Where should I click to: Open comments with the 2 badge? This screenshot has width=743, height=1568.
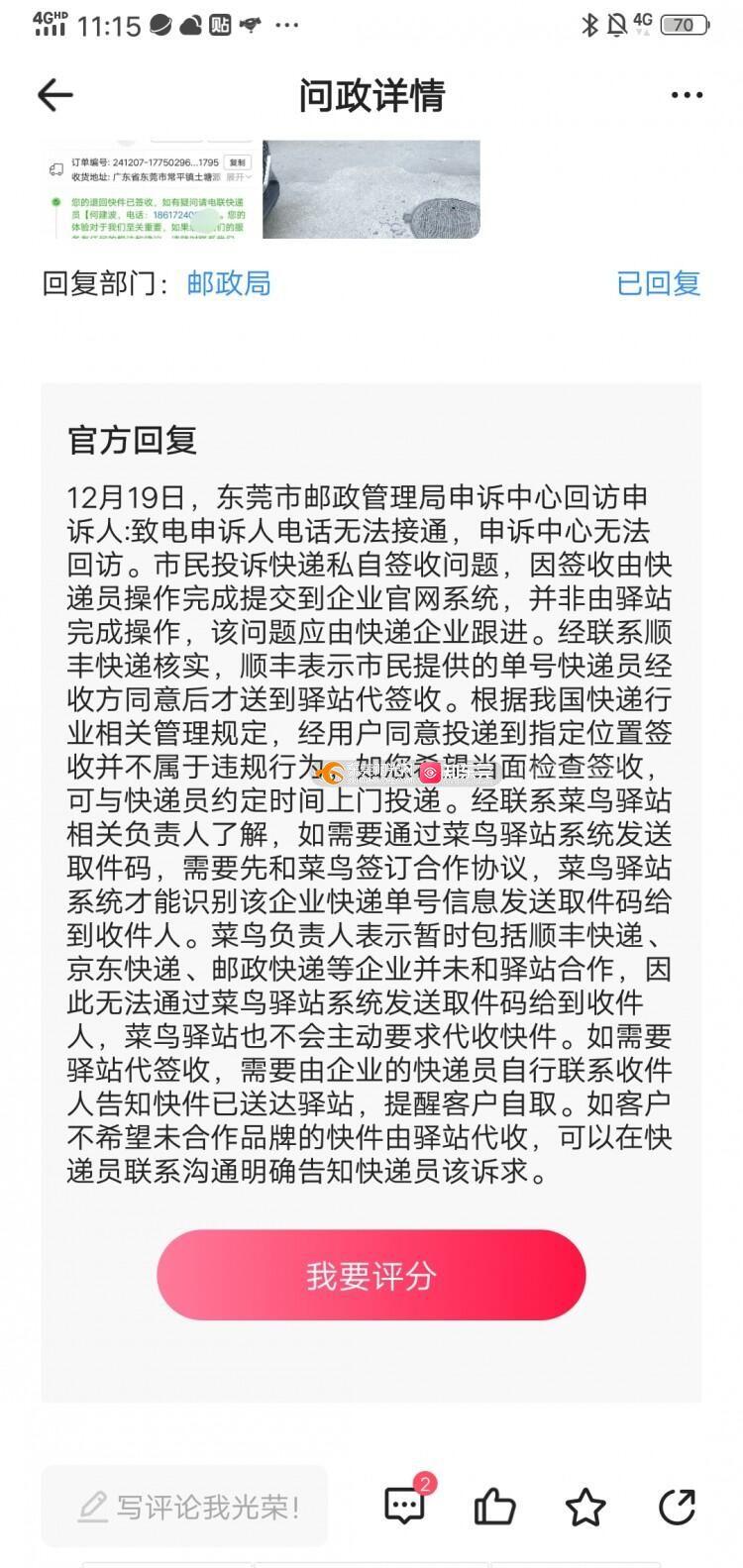(405, 1506)
